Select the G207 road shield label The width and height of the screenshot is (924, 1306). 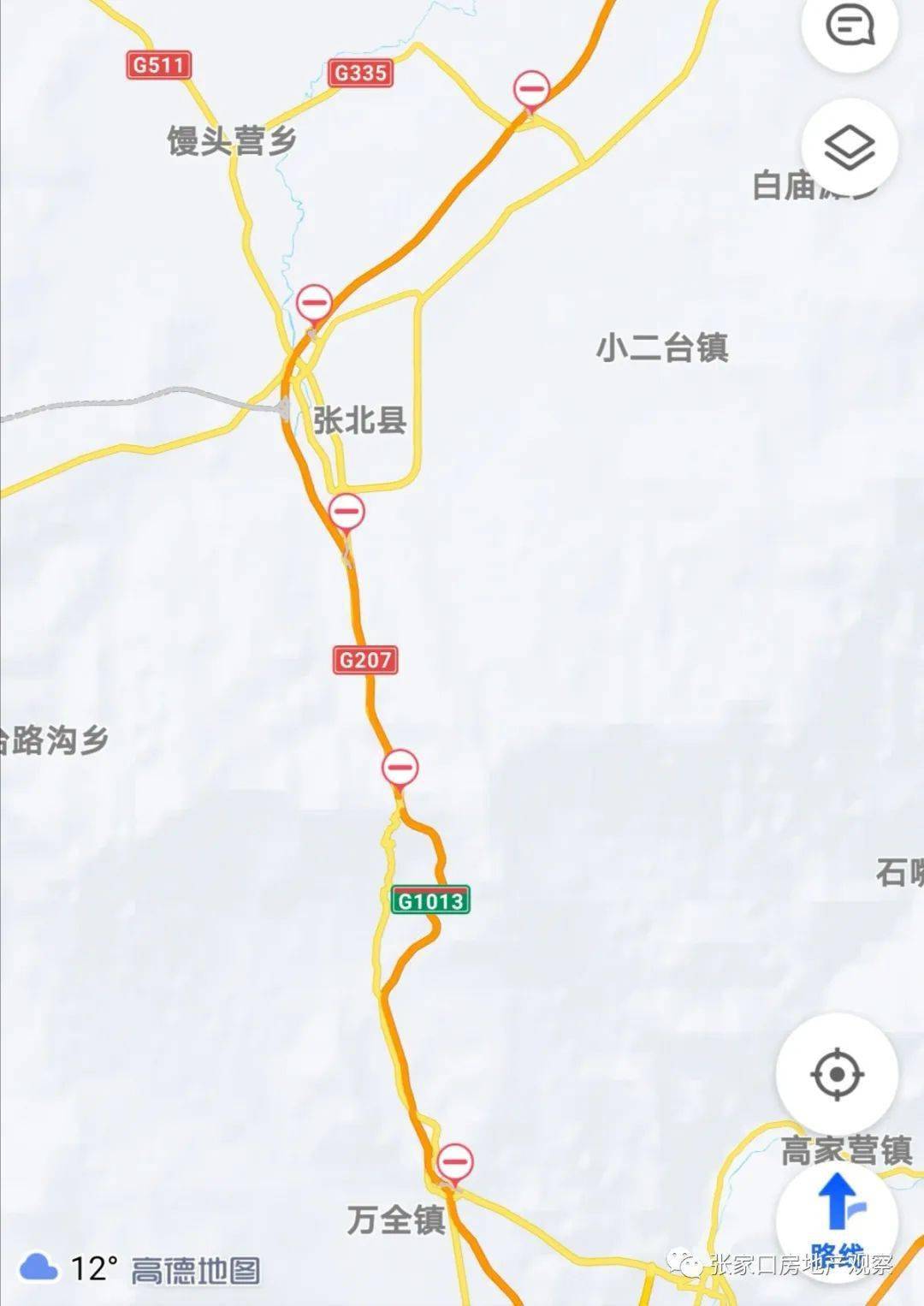coord(363,659)
